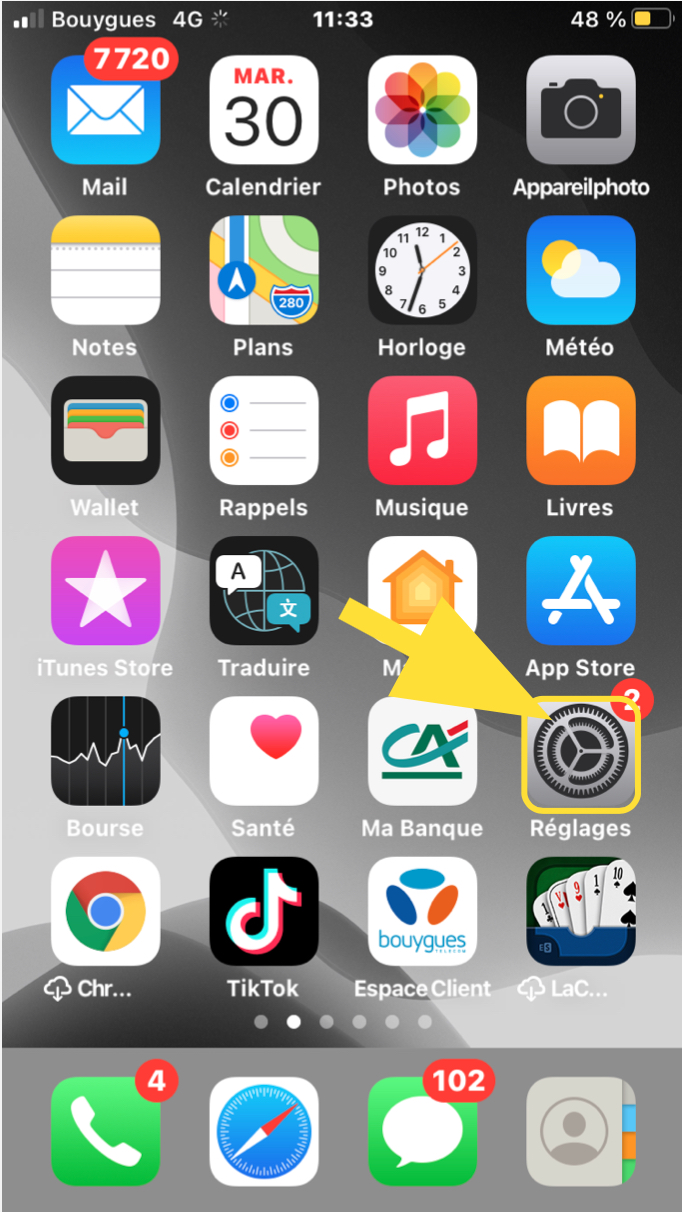Open the Livres books app
Image resolution: width=682 pixels, height=1212 pixels.
(x=581, y=431)
